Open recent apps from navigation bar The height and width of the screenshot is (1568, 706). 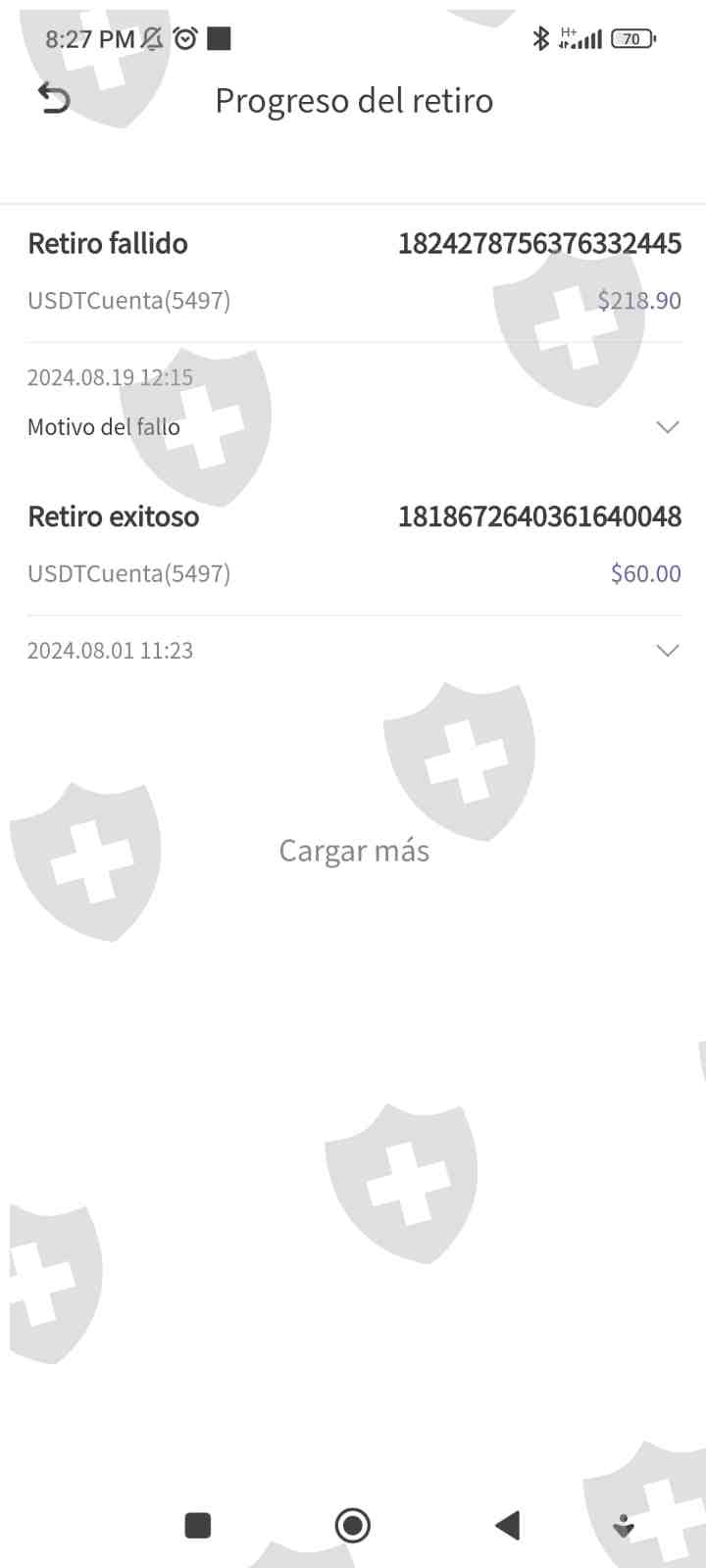pyautogui.click(x=198, y=1525)
